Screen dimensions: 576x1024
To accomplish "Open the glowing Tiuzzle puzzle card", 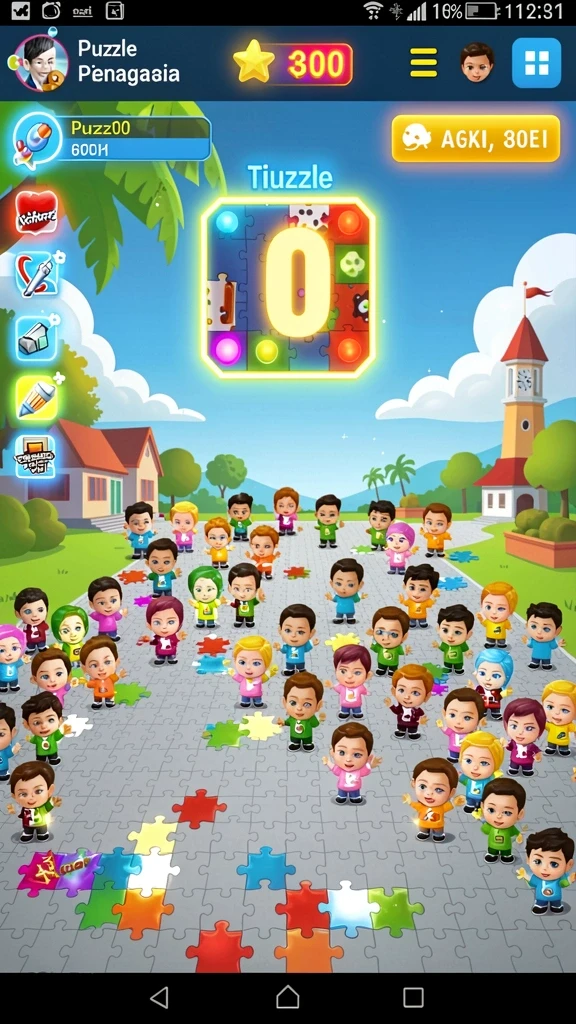I will (x=288, y=287).
